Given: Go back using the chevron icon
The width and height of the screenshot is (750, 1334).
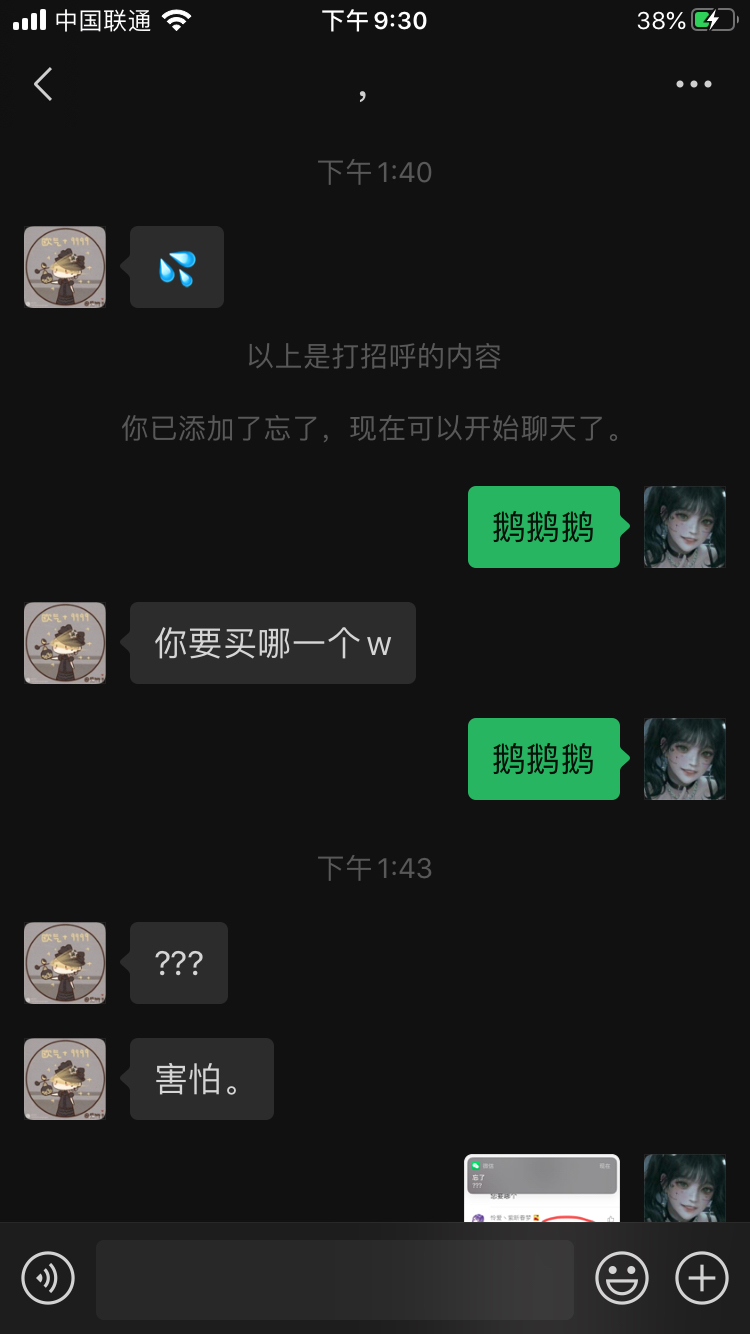Looking at the screenshot, I should (x=42, y=84).
